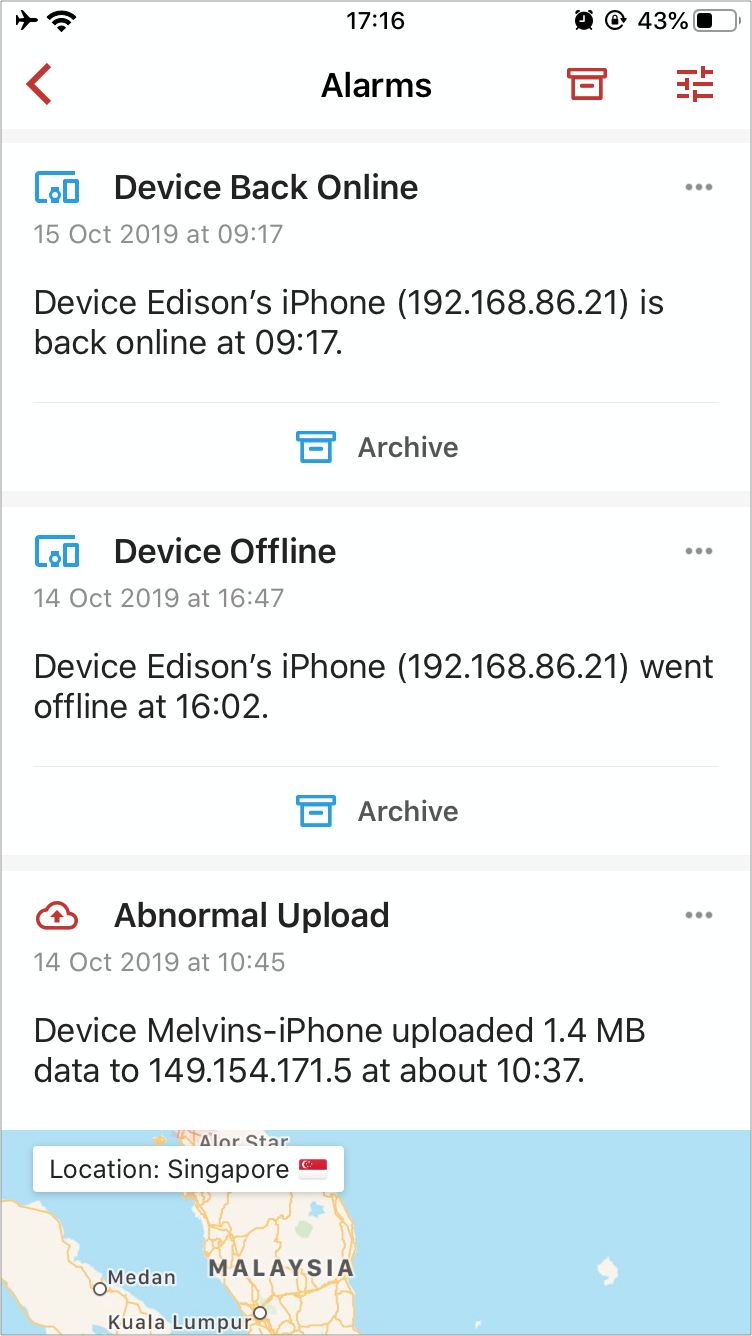Open the Abnormal Upload alarm details
The width and height of the screenshot is (752, 1336).
(376, 1000)
